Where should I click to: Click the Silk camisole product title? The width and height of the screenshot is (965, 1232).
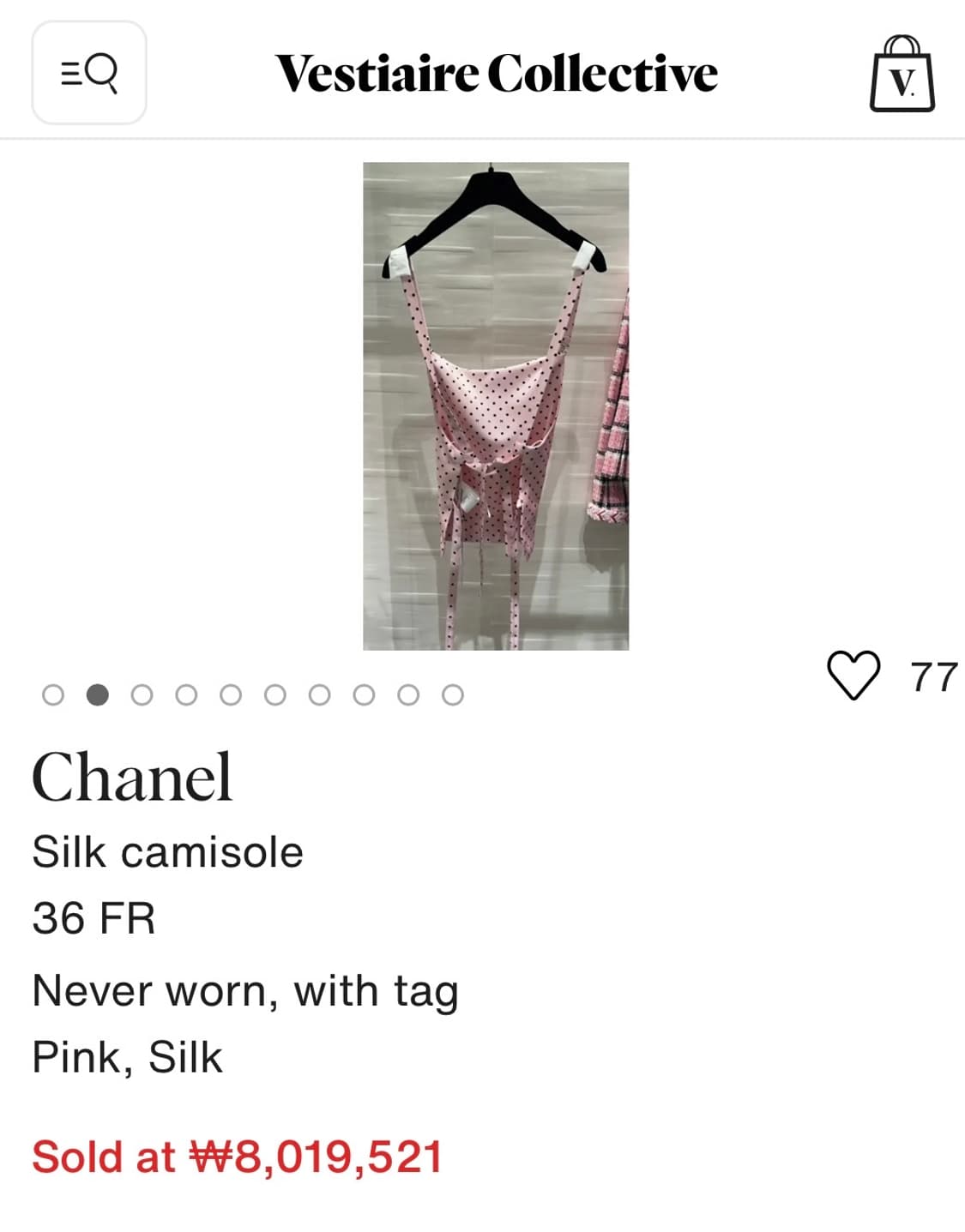168,851
